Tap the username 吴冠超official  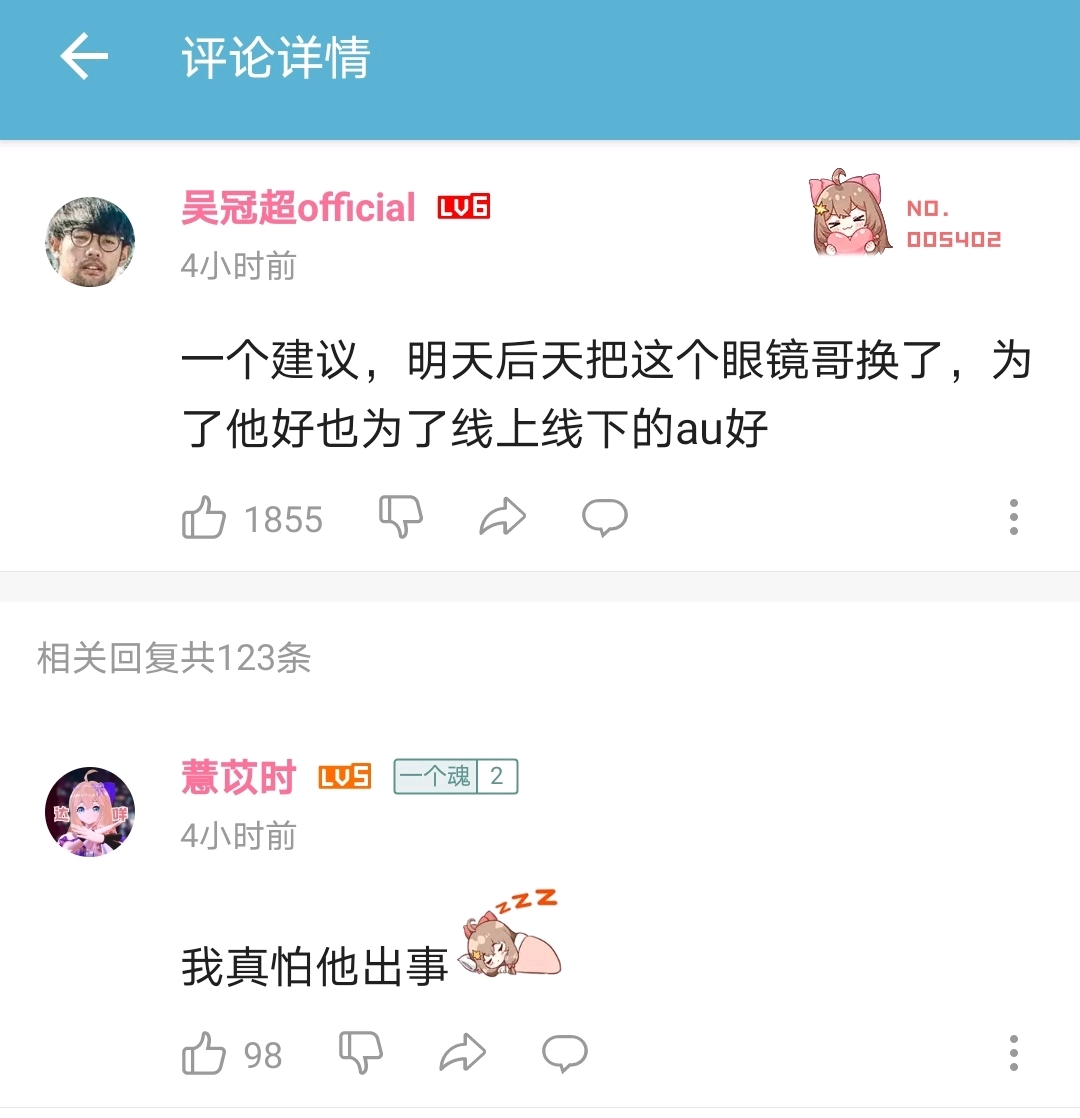pos(298,208)
